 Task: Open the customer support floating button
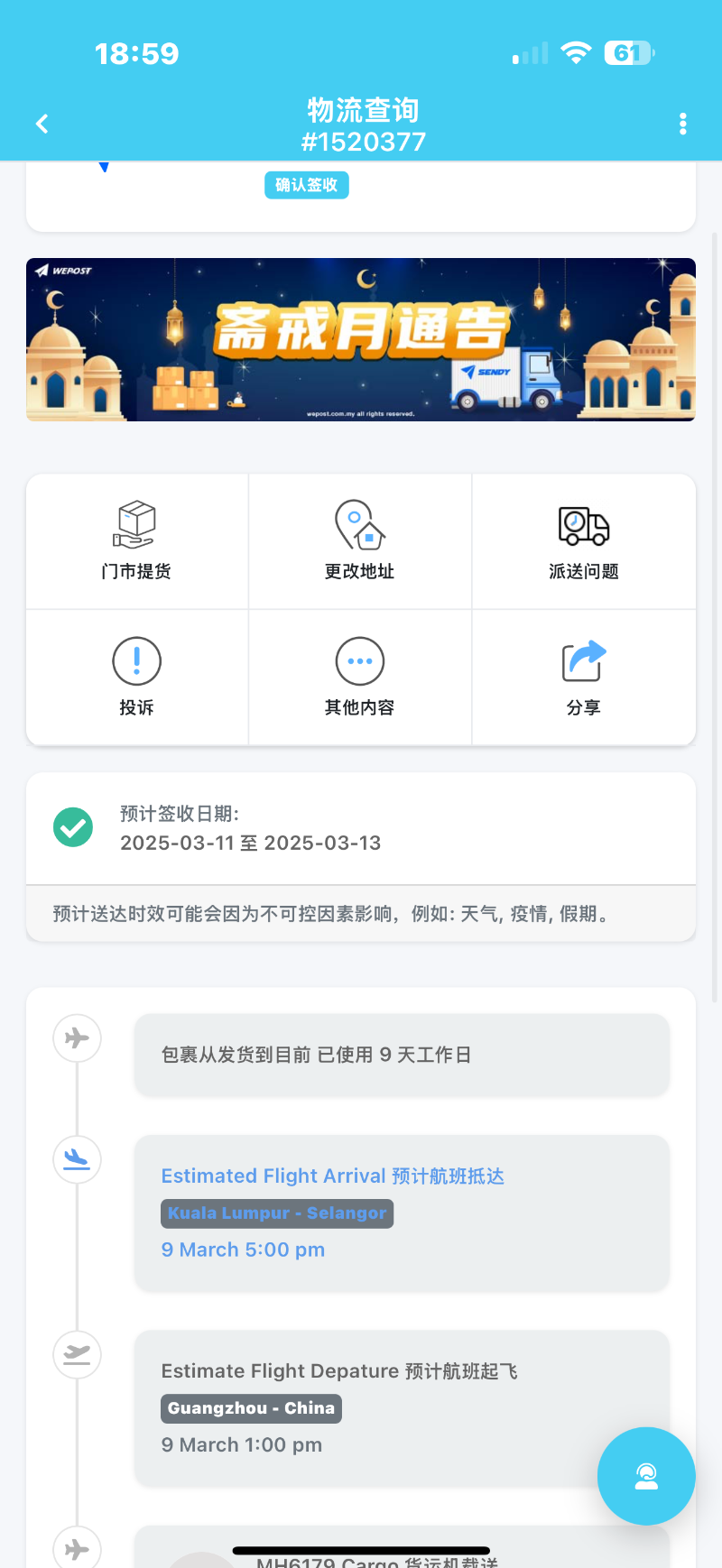point(646,1476)
